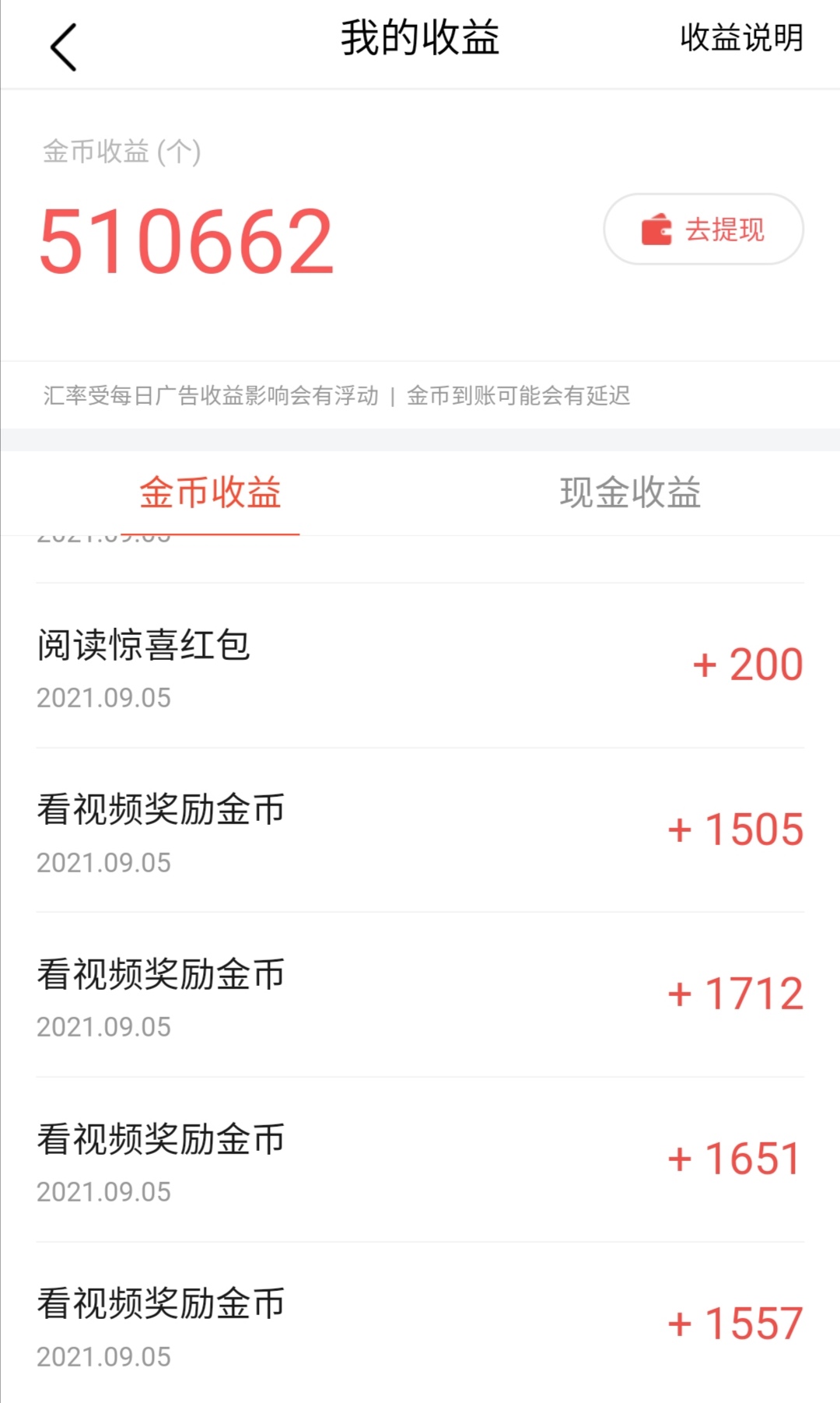Open 收益说明 in the top right
The image size is (840, 1403).
[x=739, y=40]
